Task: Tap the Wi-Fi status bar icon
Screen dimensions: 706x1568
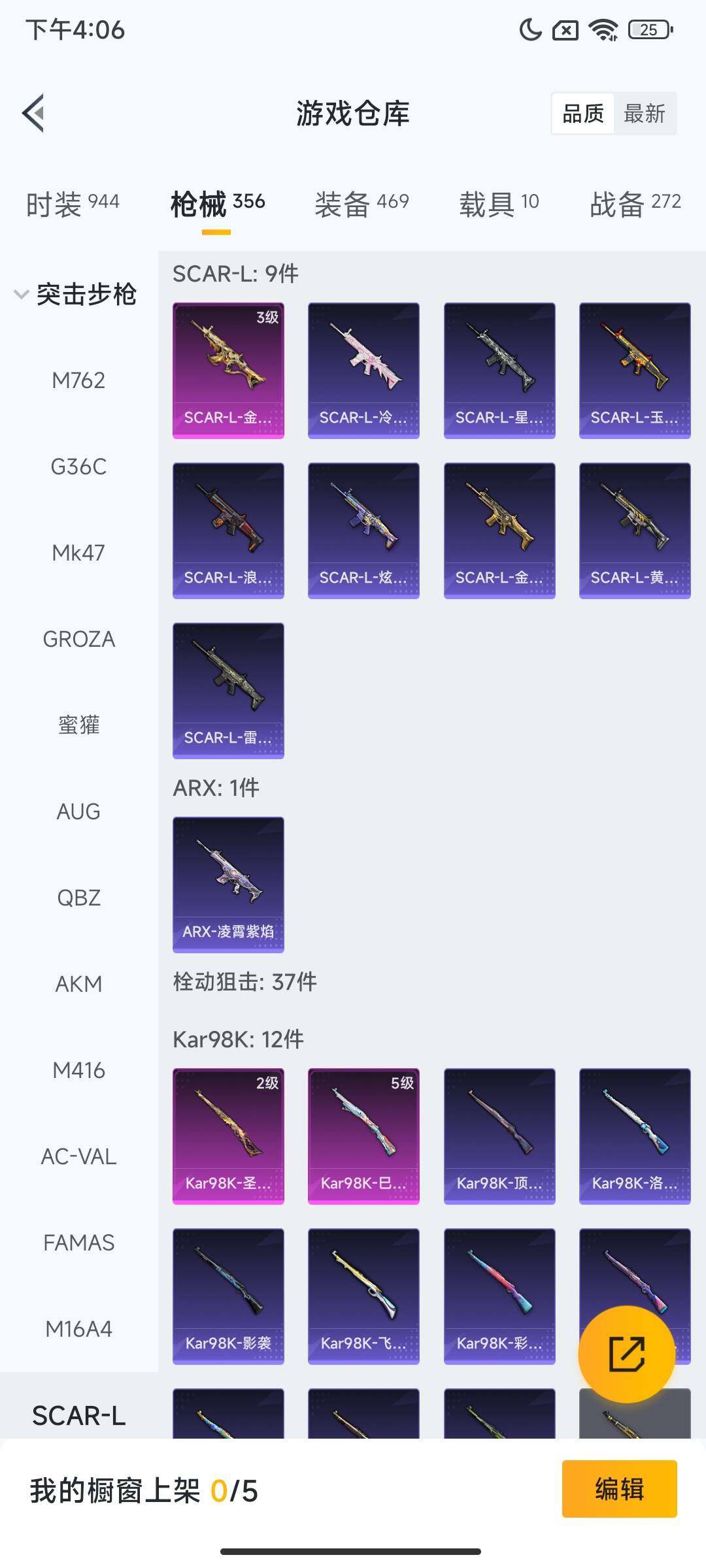Action: click(x=603, y=29)
